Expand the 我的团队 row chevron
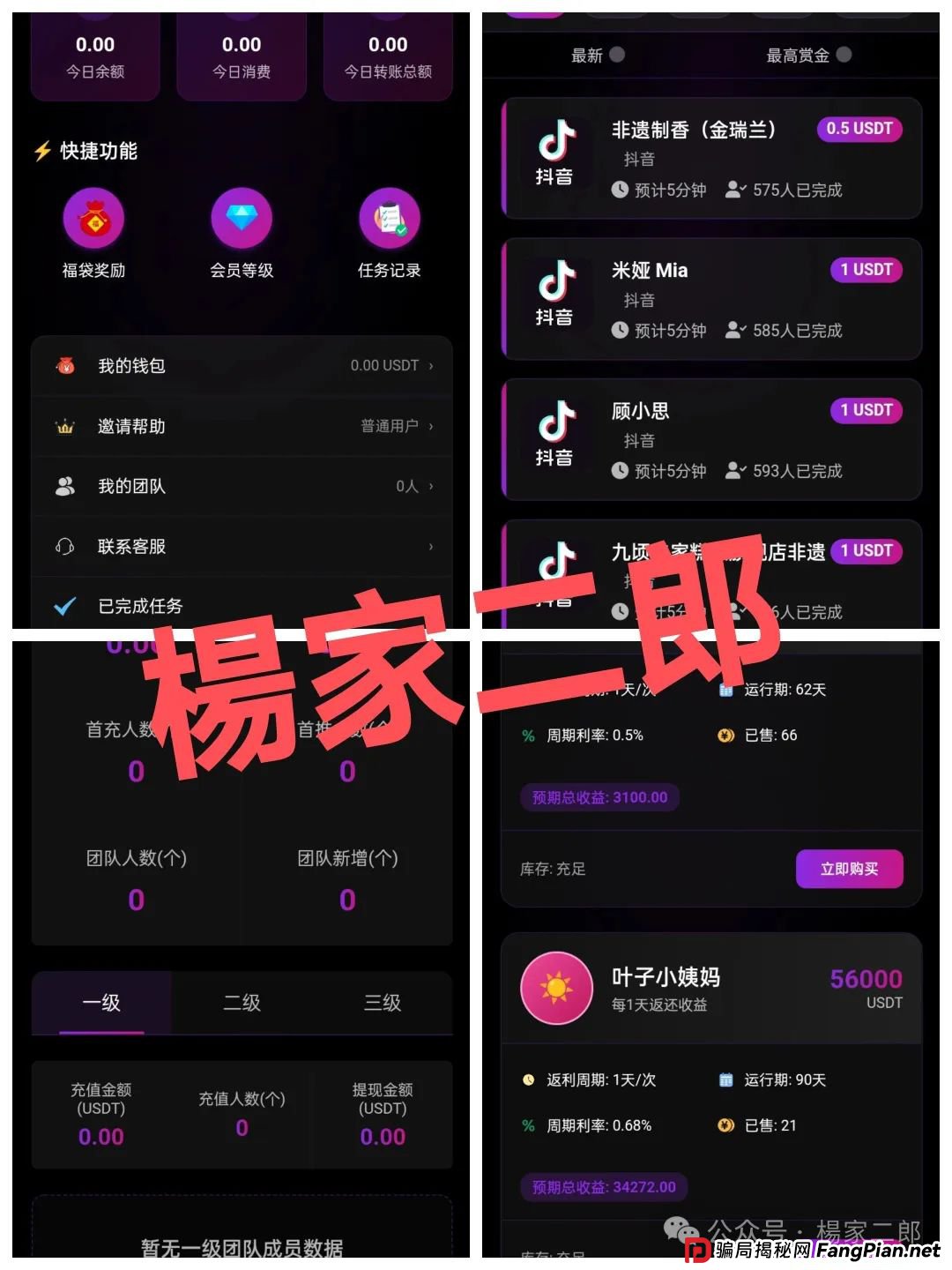 pos(431,486)
